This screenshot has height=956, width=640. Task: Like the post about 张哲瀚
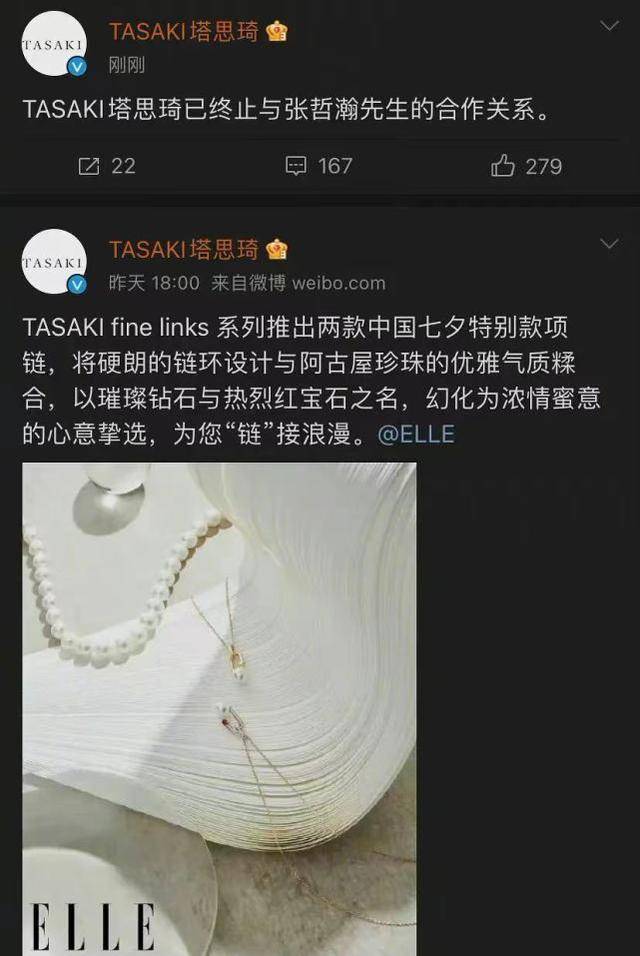[526, 166]
